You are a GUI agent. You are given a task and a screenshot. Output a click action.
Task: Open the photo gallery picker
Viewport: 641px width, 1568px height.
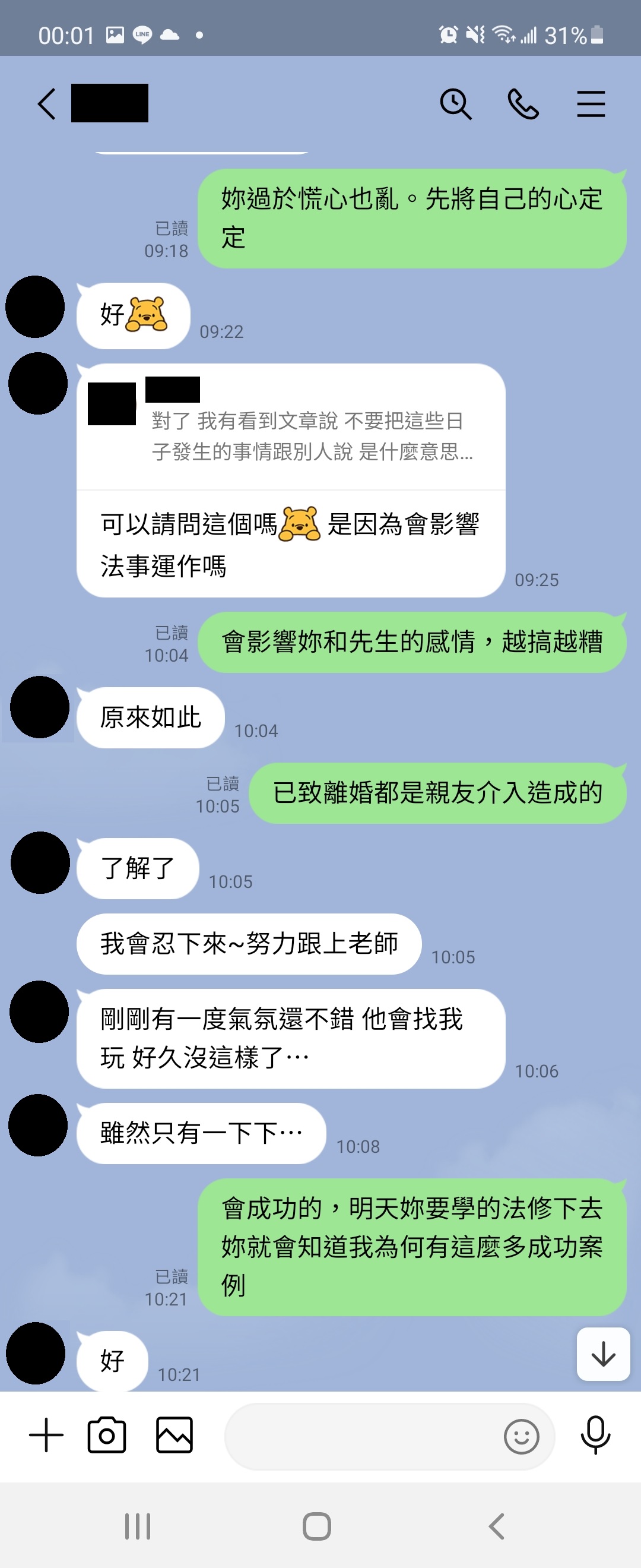coord(174,1436)
